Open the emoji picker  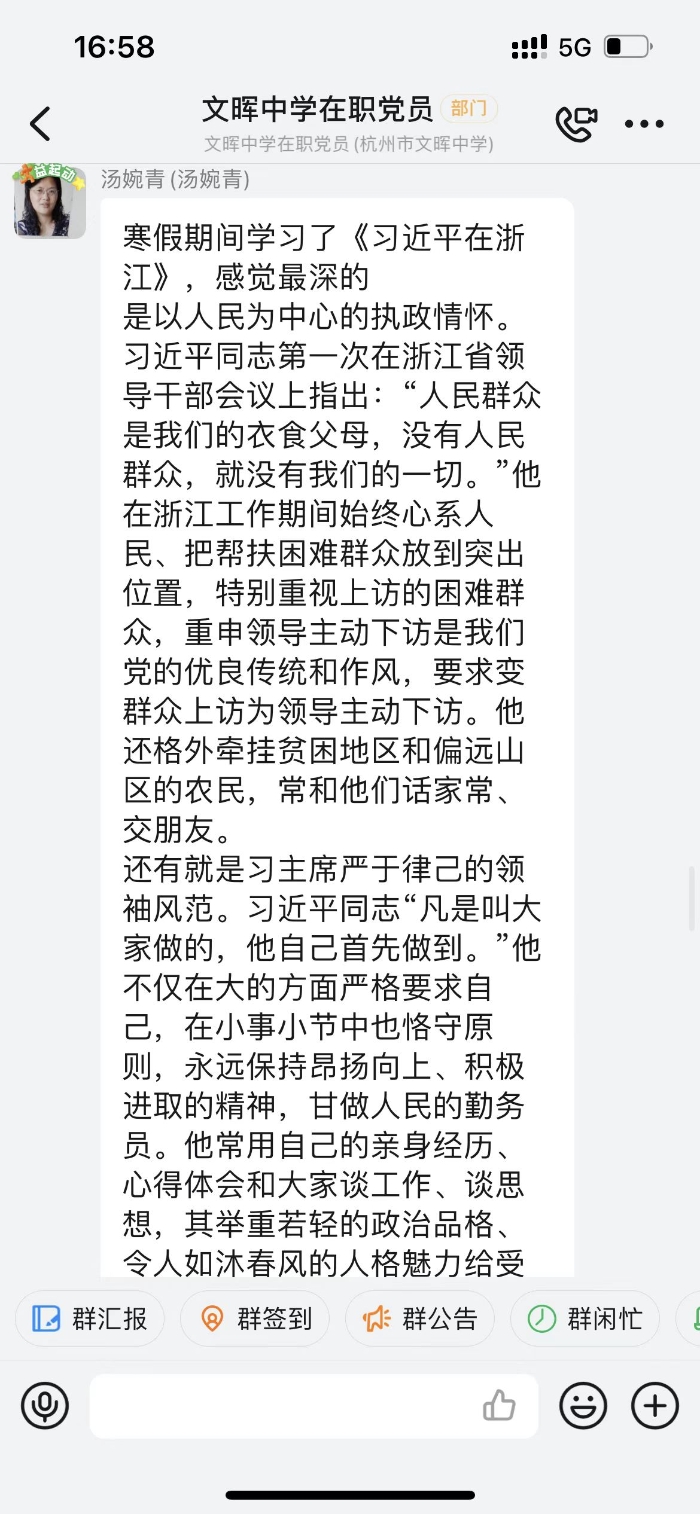[583, 1406]
